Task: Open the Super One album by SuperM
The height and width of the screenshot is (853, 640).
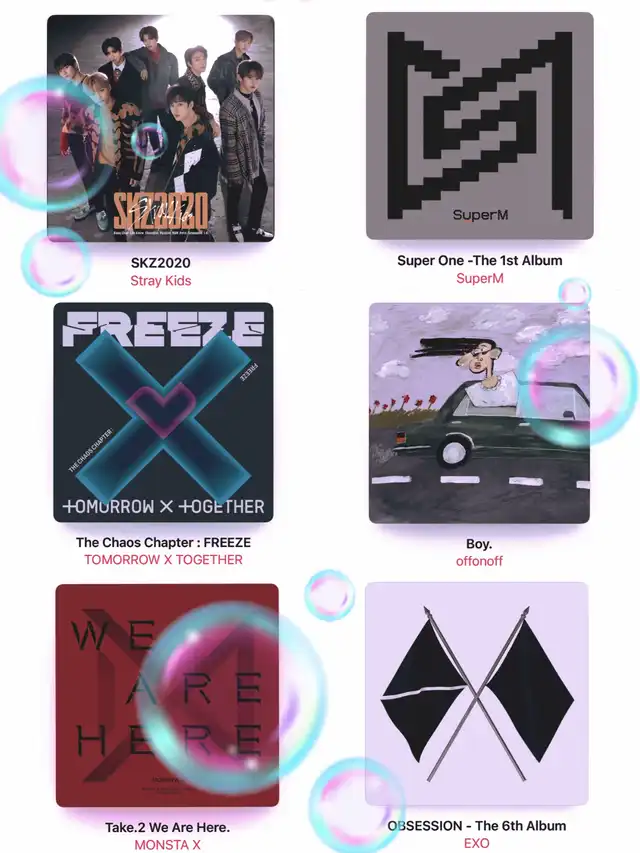Action: (x=479, y=126)
